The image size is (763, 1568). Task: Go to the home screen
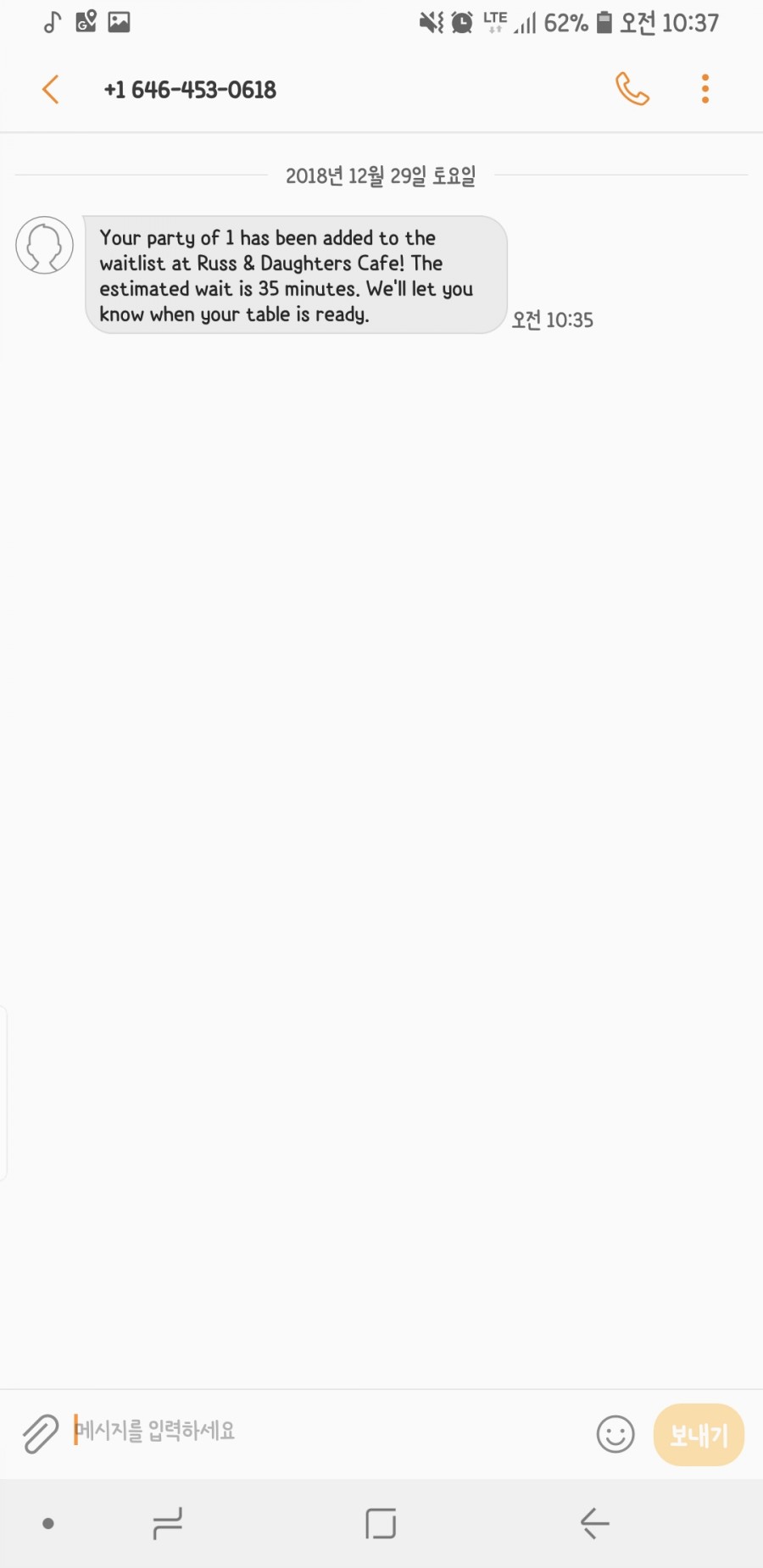click(381, 1524)
